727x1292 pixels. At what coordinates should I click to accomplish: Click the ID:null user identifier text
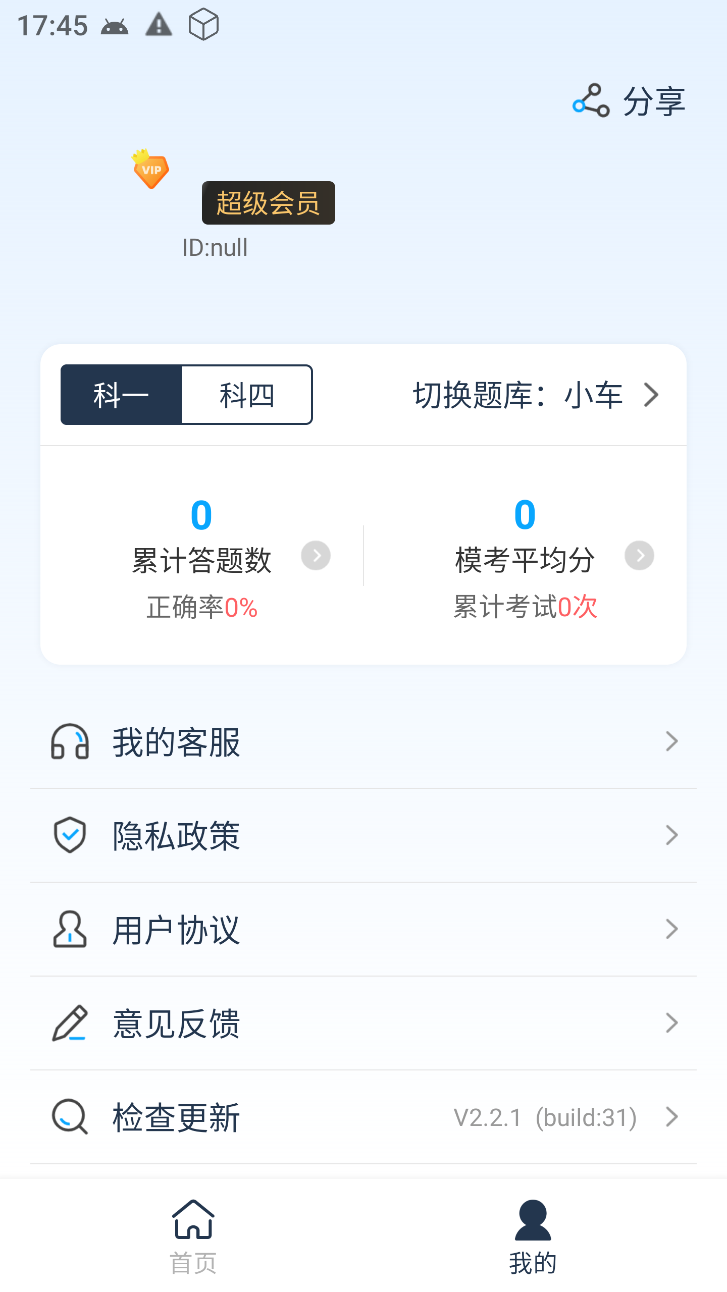216,247
